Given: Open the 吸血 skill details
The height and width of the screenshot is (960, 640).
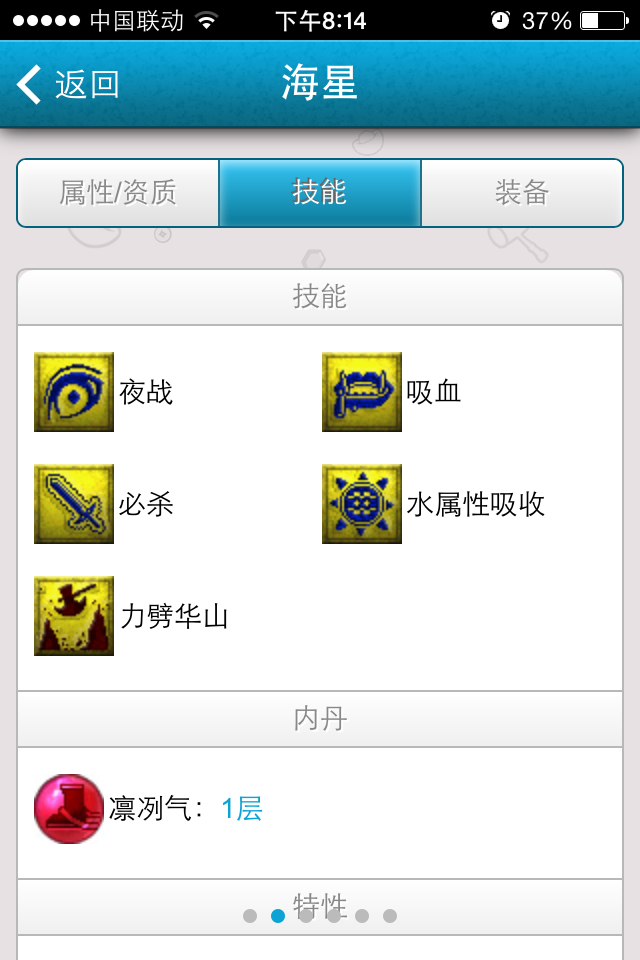Looking at the screenshot, I should (362, 392).
